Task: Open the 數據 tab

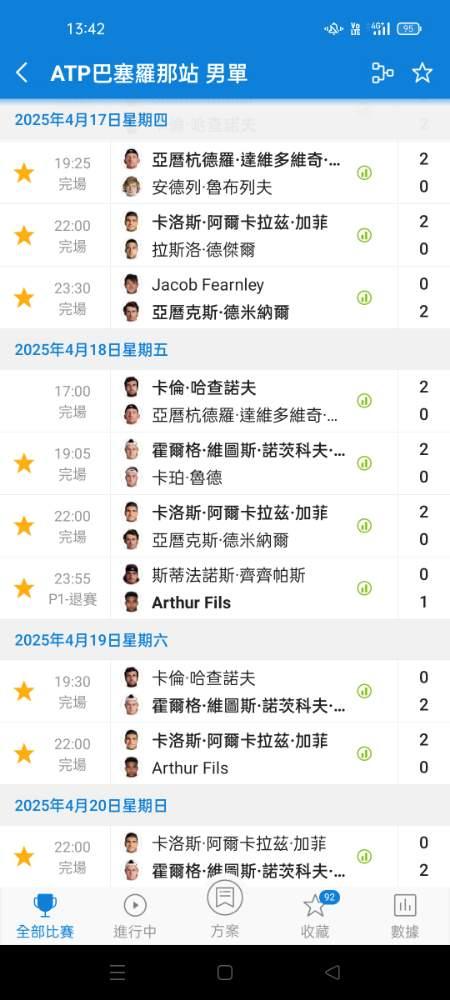Action: coord(405,916)
